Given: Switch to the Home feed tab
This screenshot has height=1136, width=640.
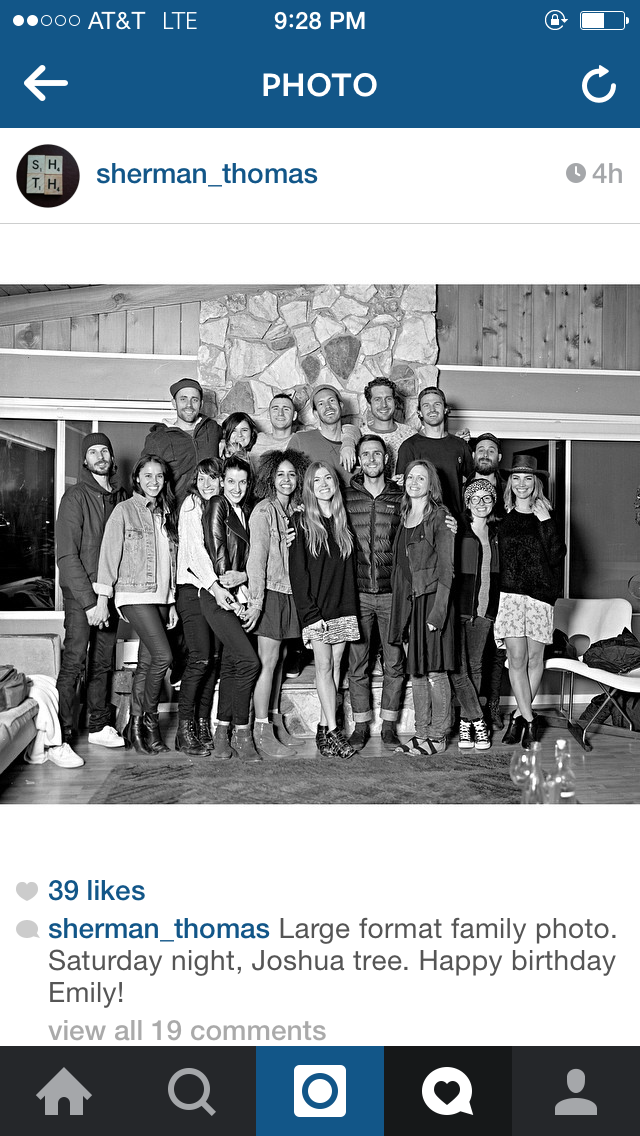Looking at the screenshot, I should [64, 1091].
